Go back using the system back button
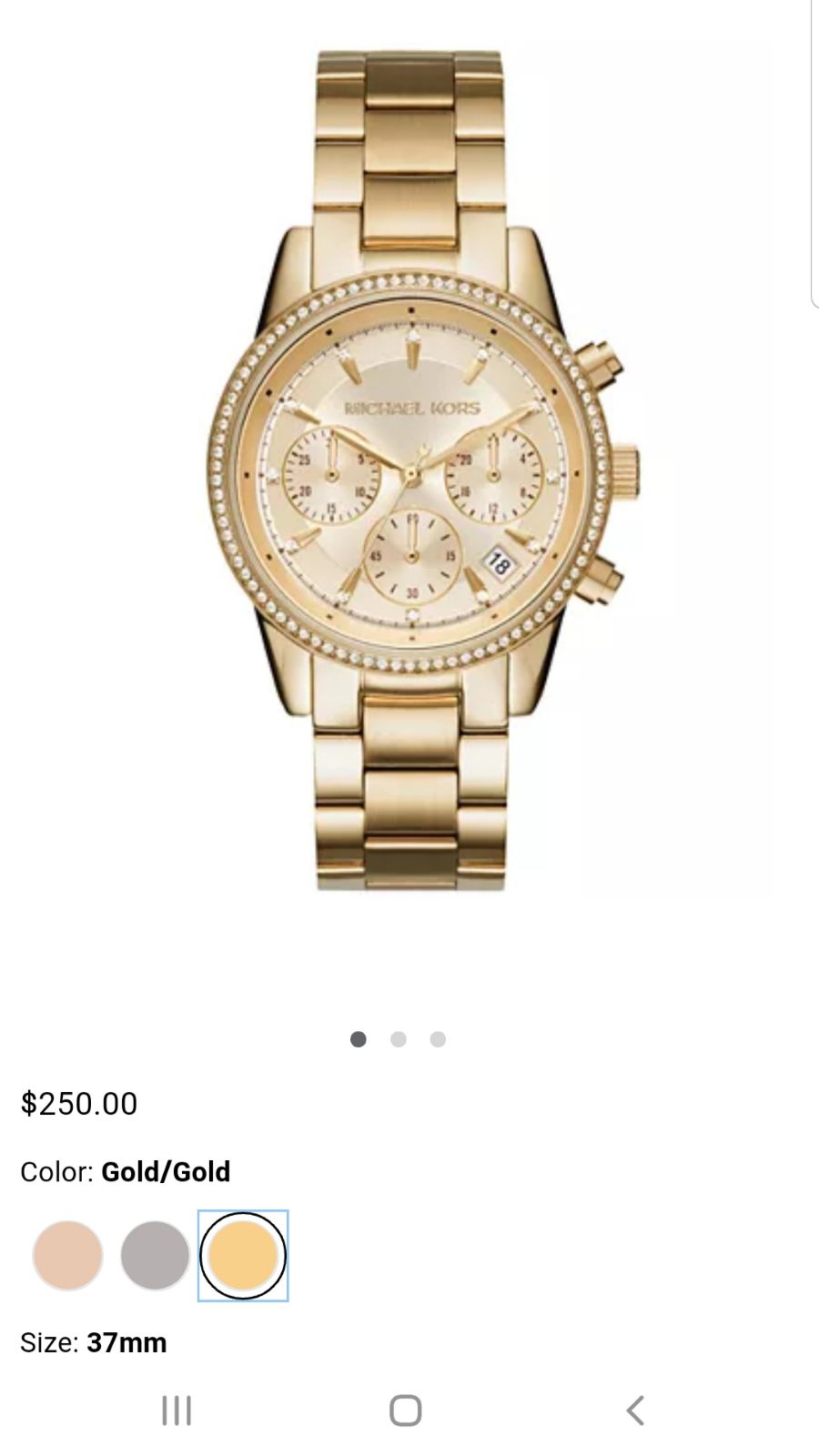819x1456 pixels. 635,1410
